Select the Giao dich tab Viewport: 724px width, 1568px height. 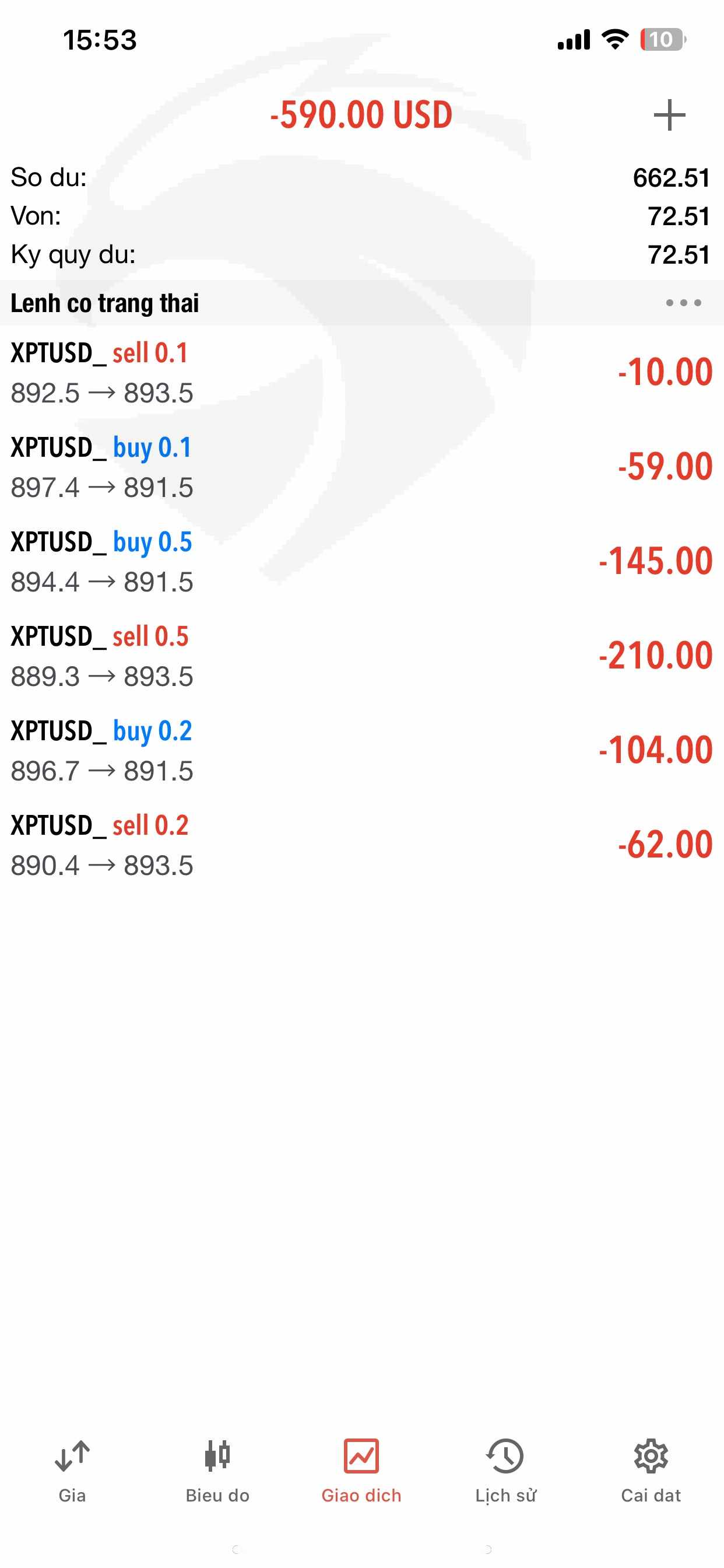(361, 1469)
